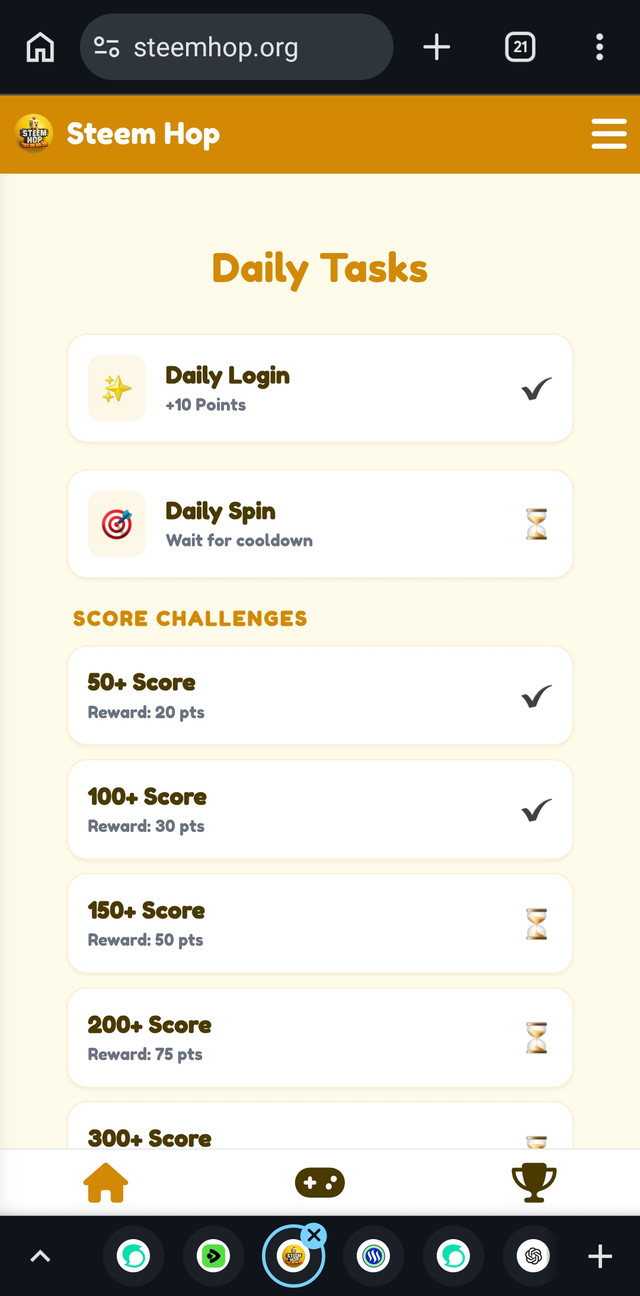Open the browser three-dot overflow menu
The width and height of the screenshot is (640, 1296).
pos(599,47)
